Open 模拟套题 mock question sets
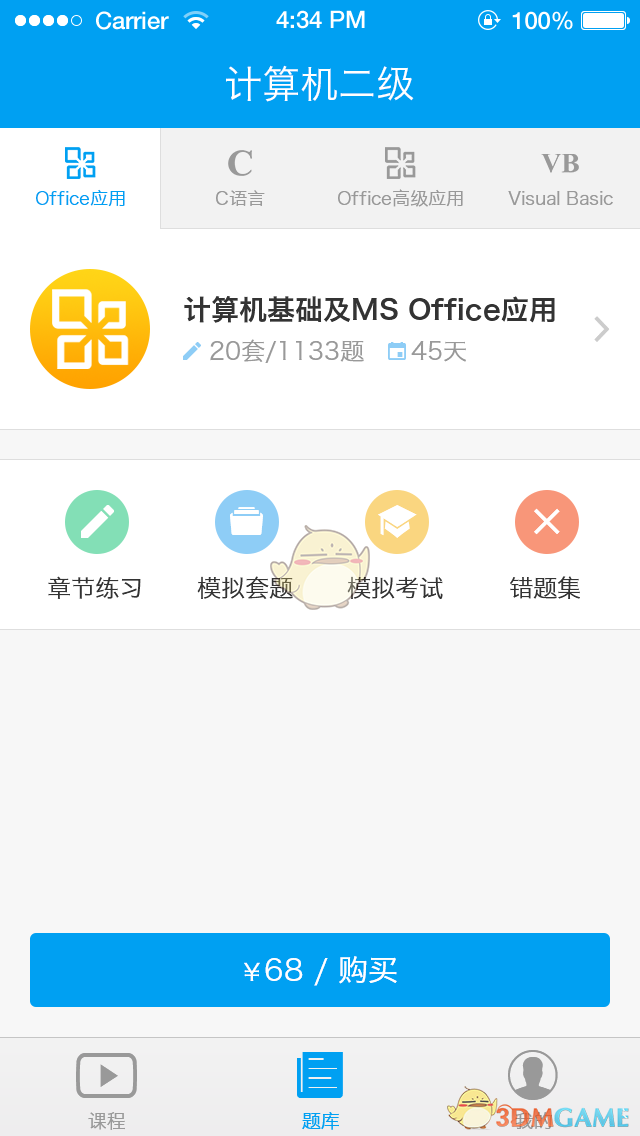The height and width of the screenshot is (1136, 640). [246, 545]
